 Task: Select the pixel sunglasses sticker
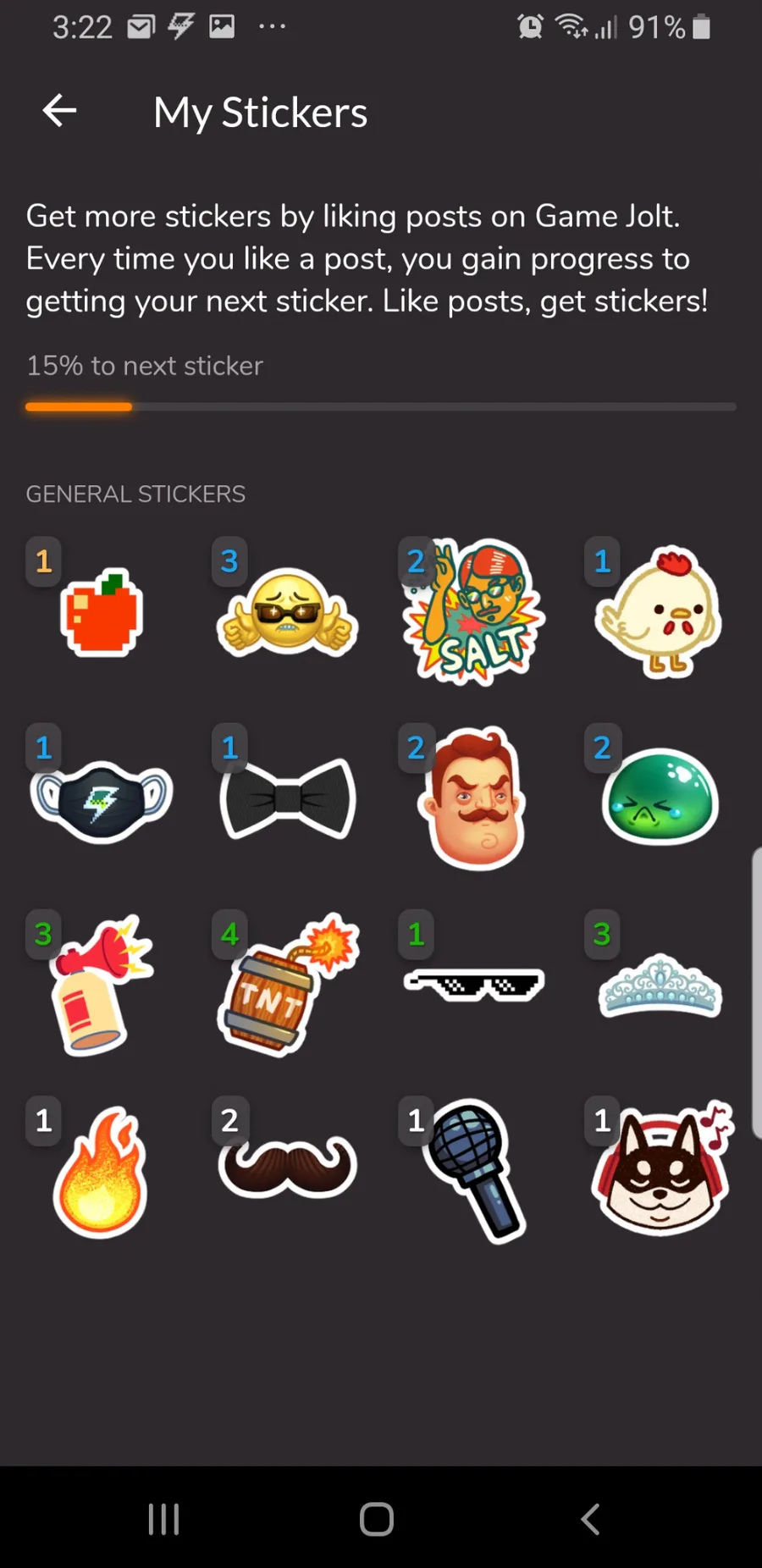coord(474,985)
